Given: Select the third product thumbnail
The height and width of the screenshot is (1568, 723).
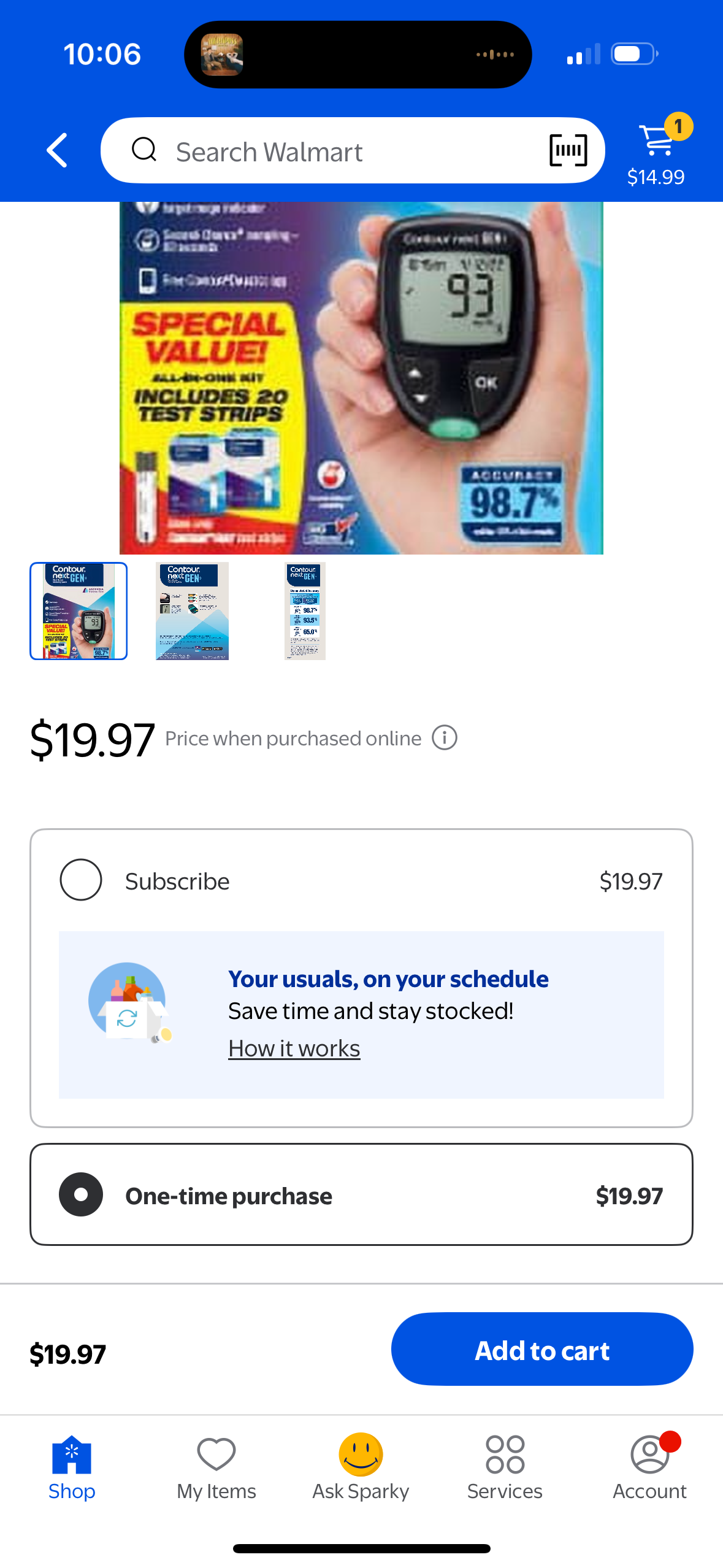Looking at the screenshot, I should click(x=305, y=611).
